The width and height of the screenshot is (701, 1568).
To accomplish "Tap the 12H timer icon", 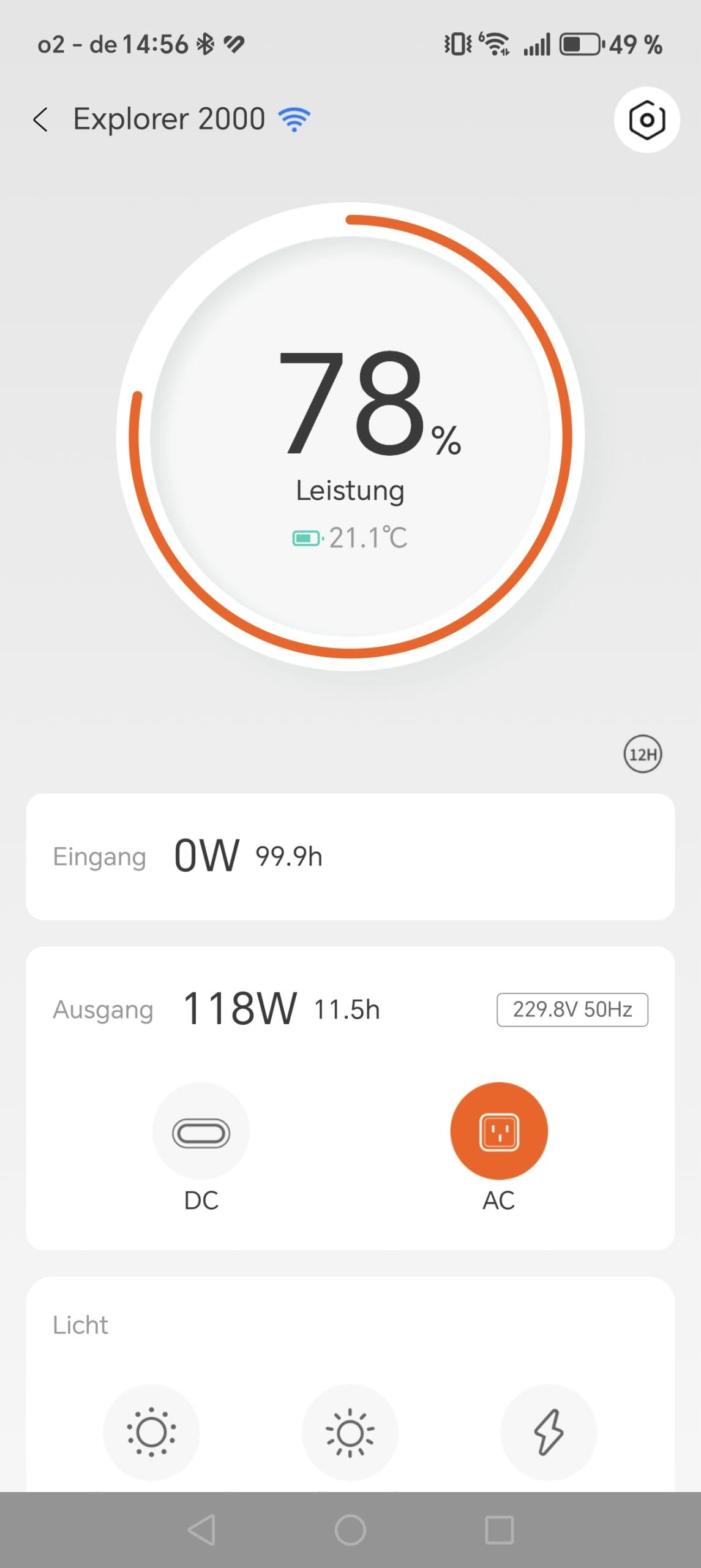I will (x=642, y=754).
